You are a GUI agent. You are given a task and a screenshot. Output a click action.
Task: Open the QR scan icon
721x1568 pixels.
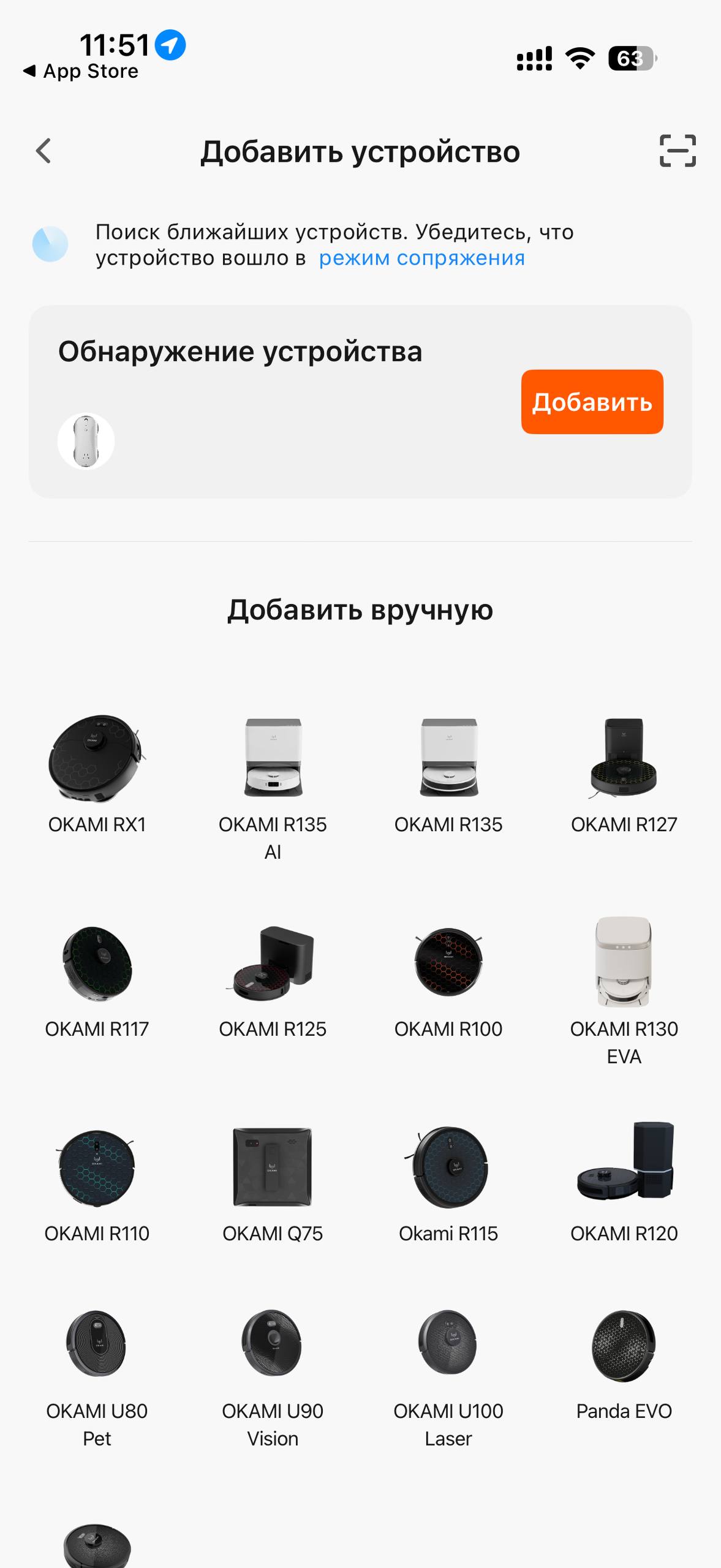[x=678, y=151]
